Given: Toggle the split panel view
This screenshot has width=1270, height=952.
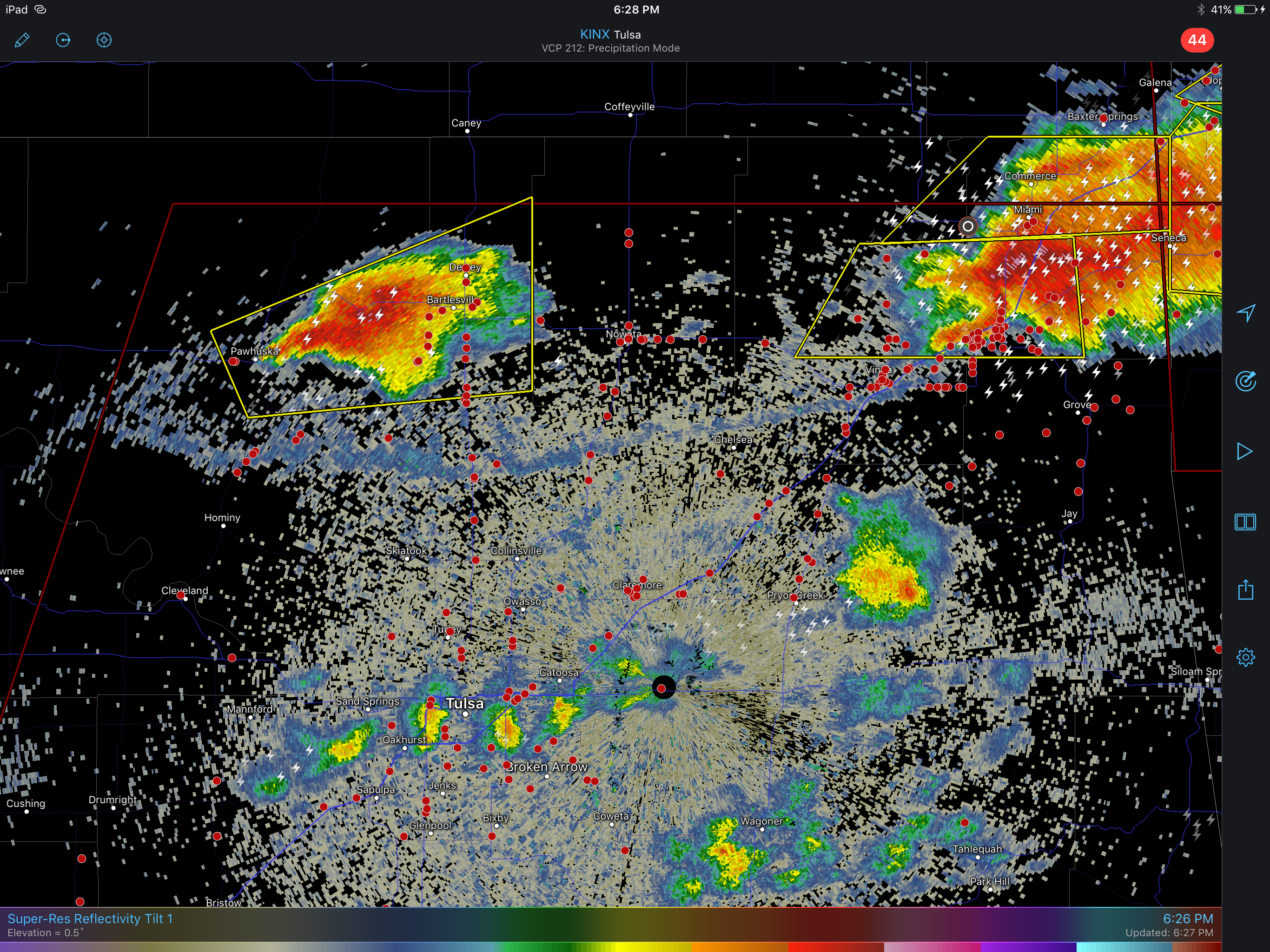Looking at the screenshot, I should click(1245, 522).
